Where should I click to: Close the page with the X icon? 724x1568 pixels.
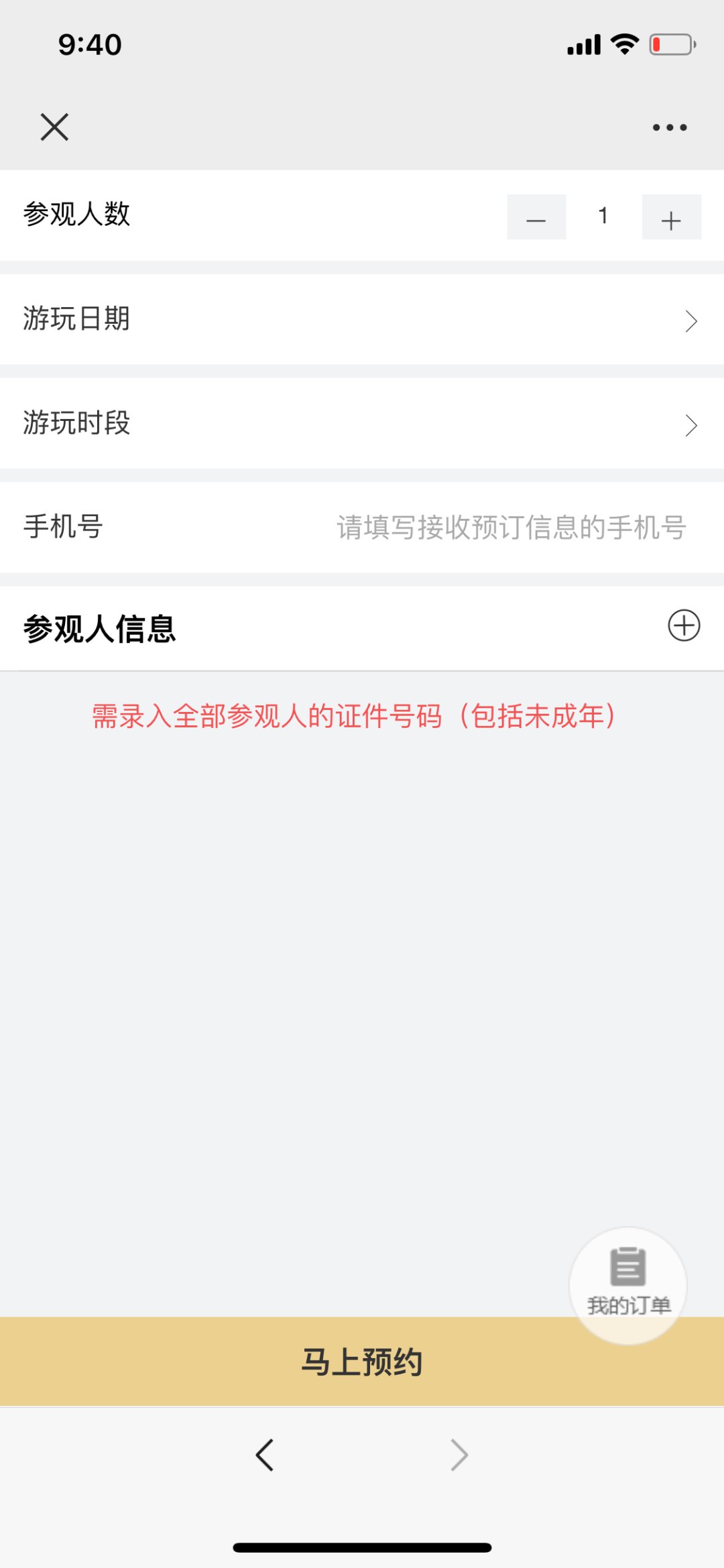coord(54,127)
